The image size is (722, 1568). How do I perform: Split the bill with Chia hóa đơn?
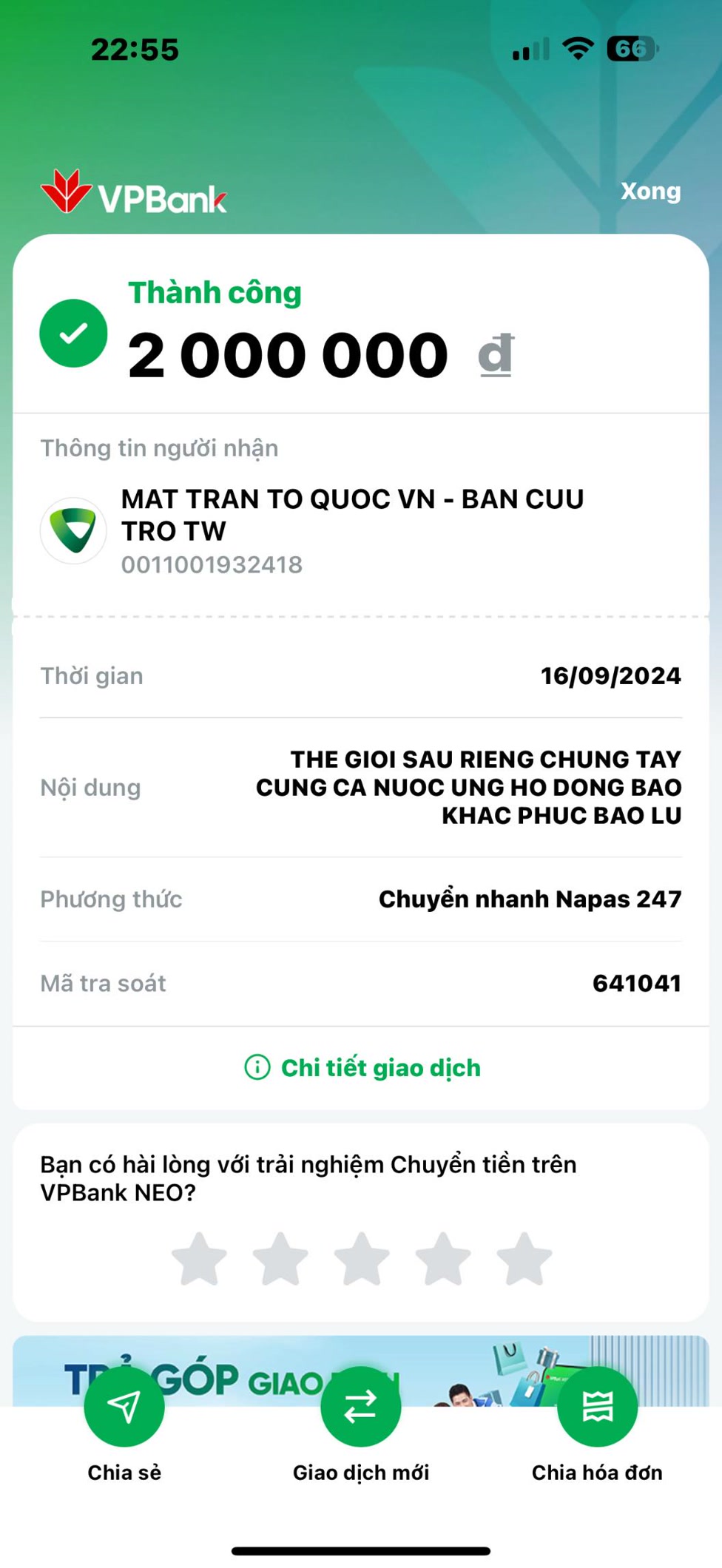click(597, 1407)
